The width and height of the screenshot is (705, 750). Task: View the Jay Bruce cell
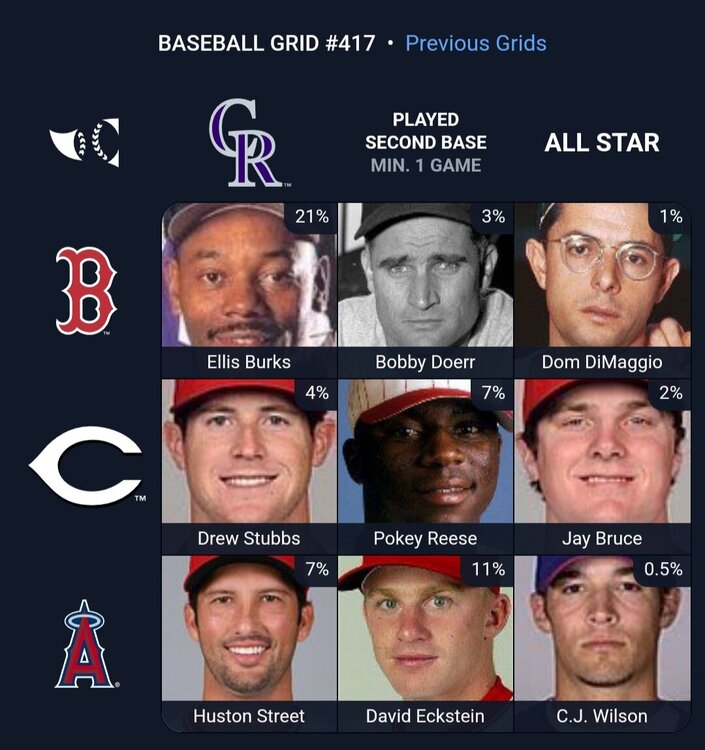point(602,465)
